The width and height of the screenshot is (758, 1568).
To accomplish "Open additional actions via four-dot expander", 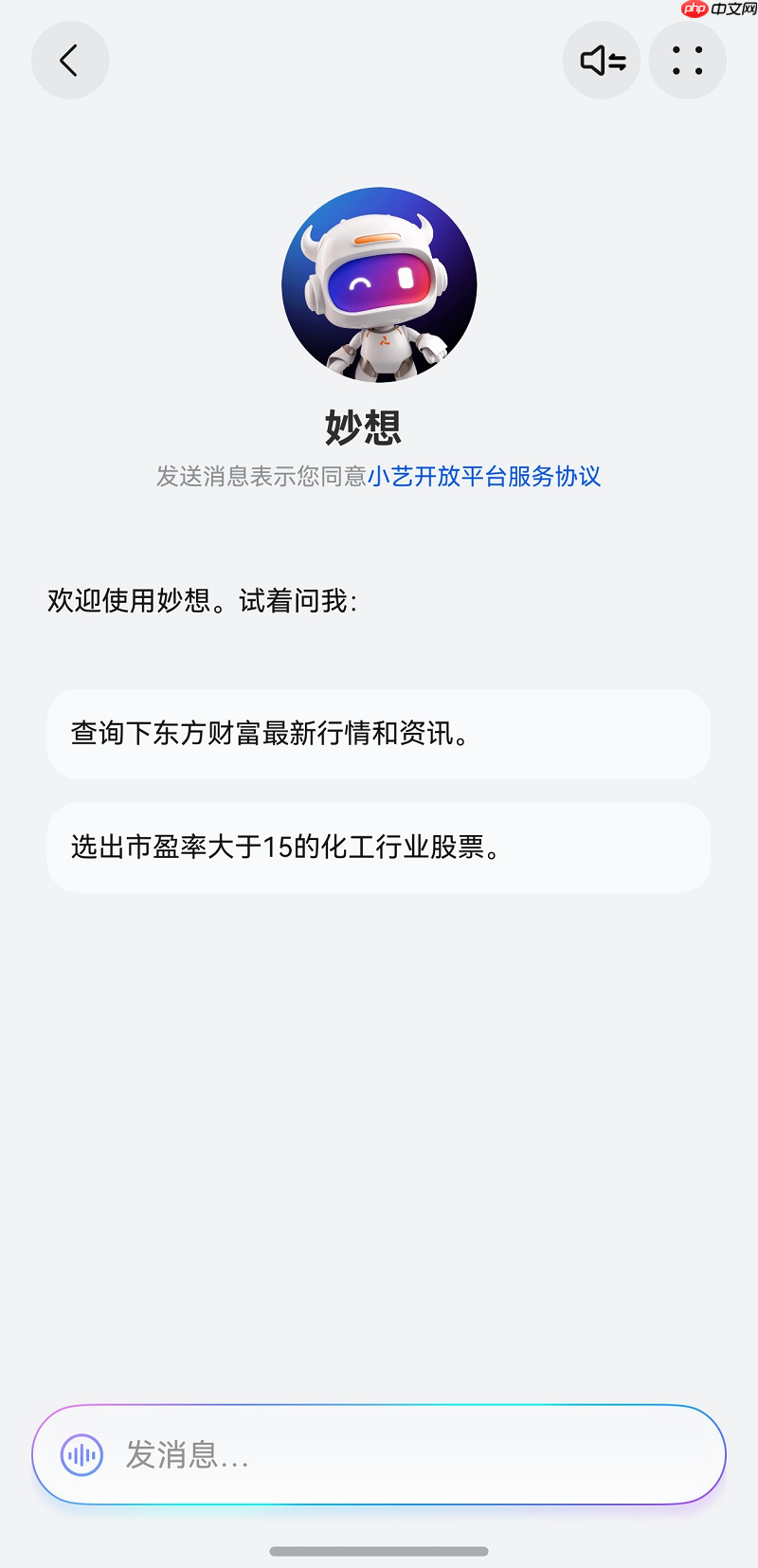I will click(688, 60).
